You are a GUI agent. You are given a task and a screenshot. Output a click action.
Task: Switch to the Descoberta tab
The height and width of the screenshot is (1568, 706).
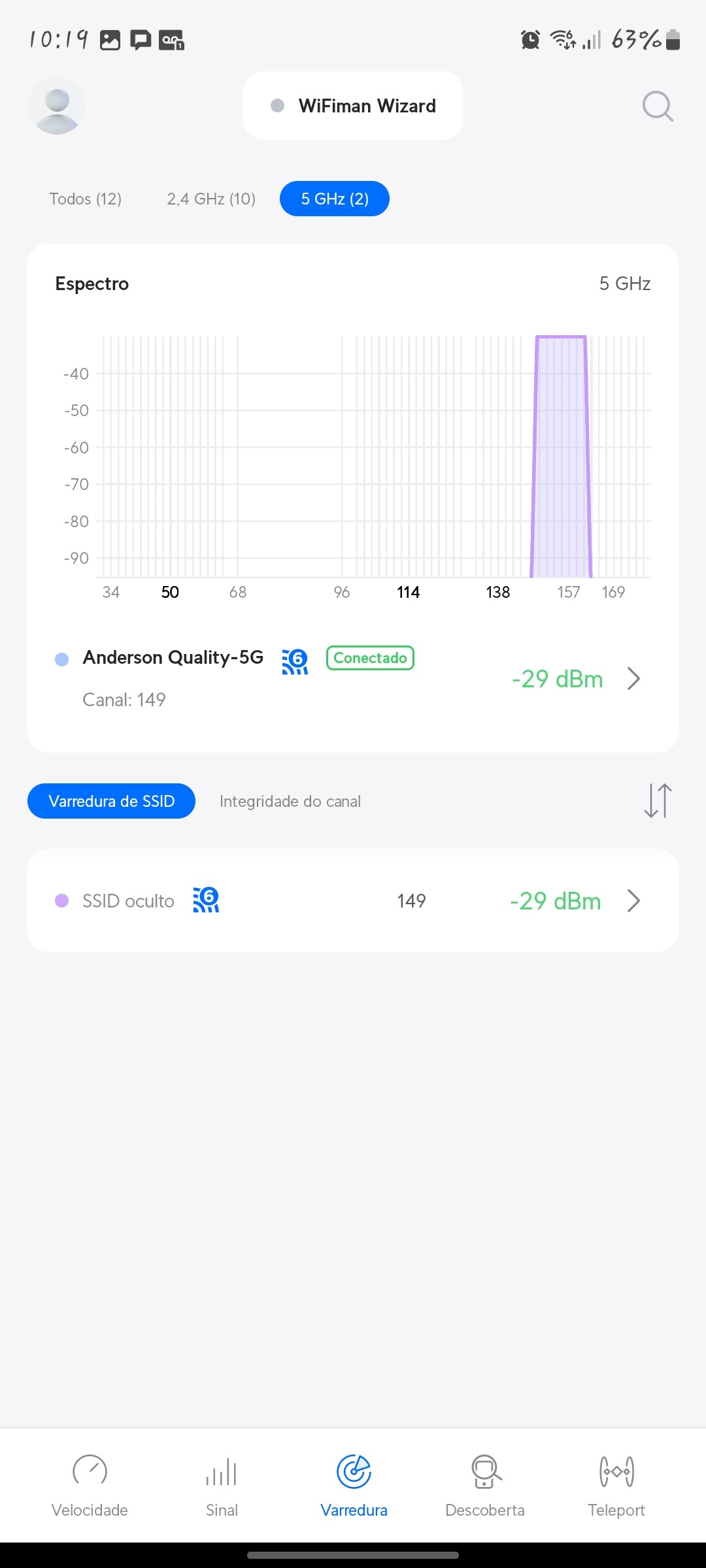pos(485,1484)
